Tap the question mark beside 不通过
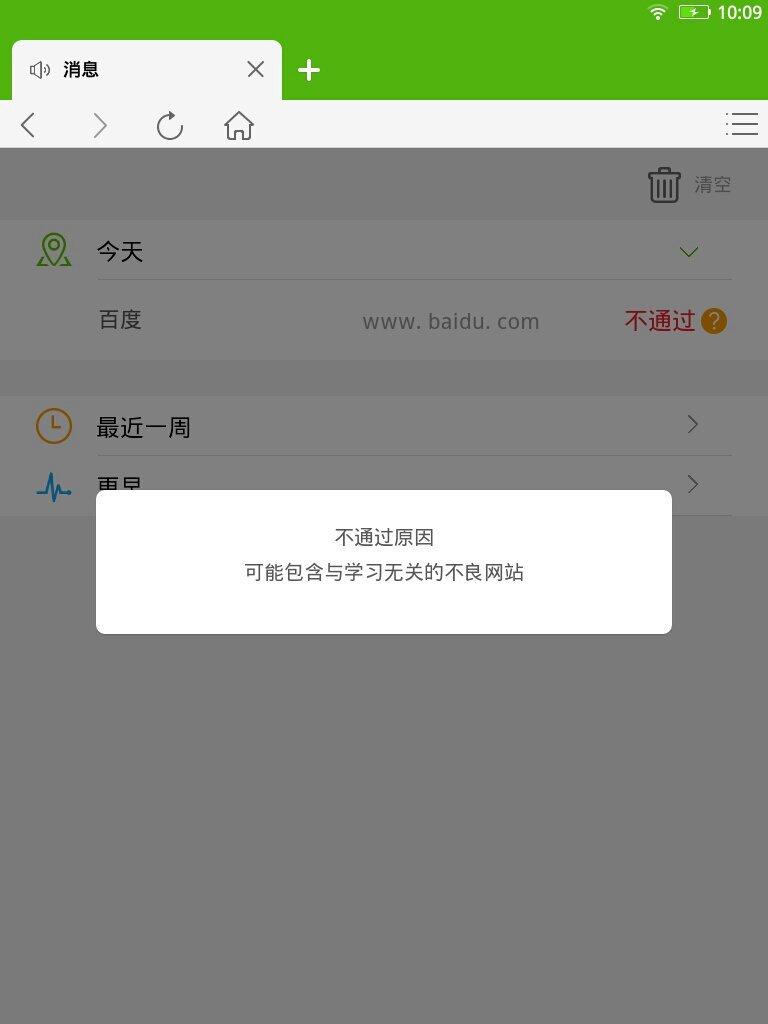 (714, 321)
